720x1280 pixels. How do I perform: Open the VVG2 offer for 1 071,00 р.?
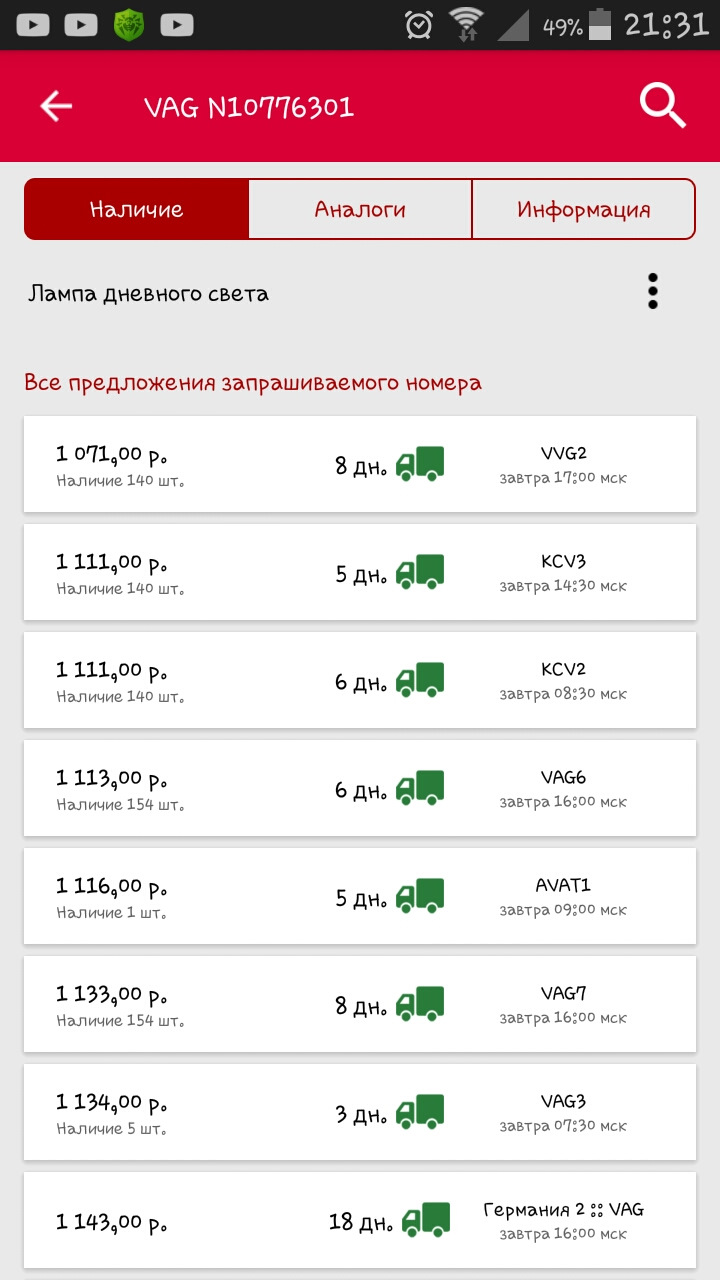coord(360,464)
